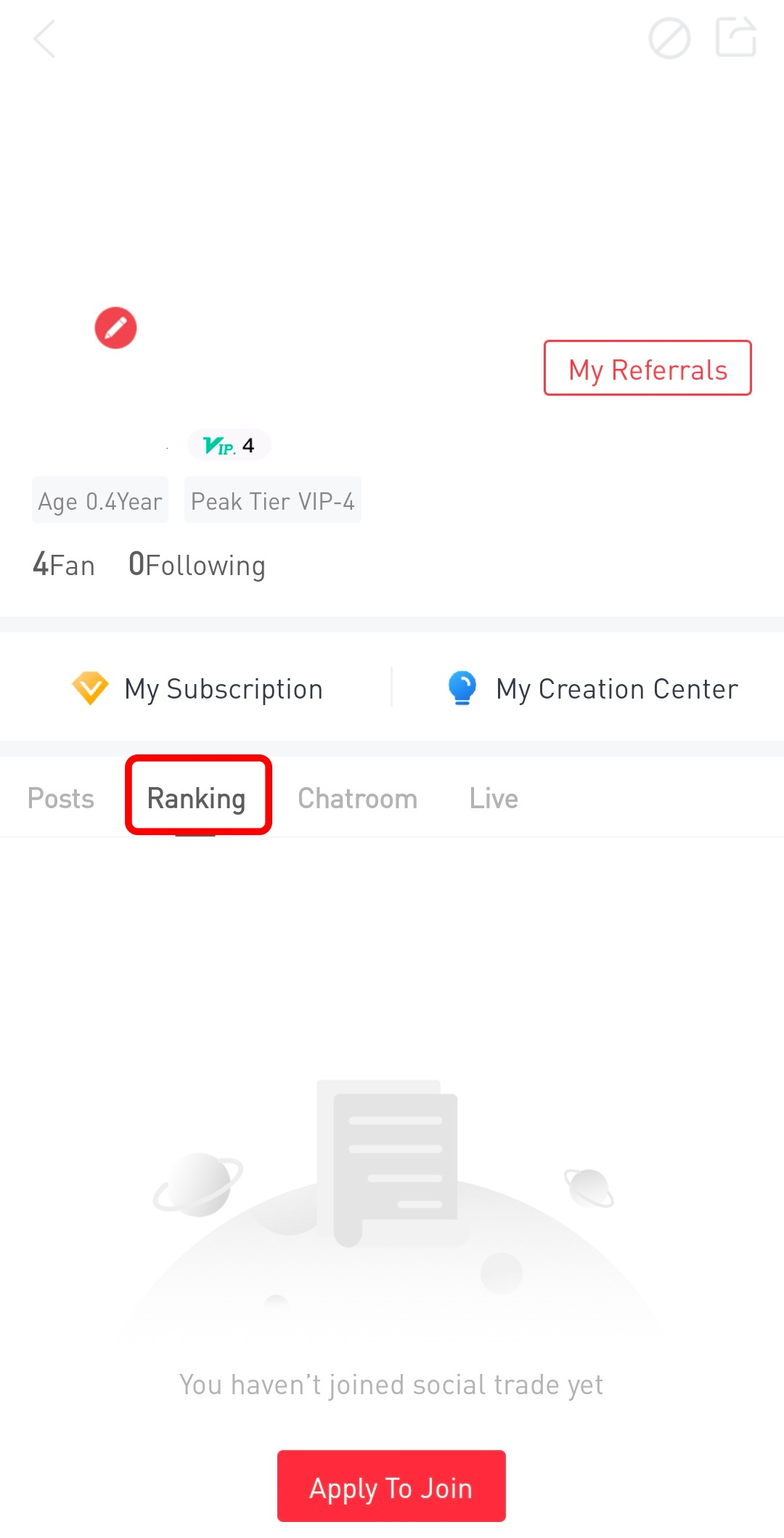The image size is (784, 1538).
Task: Select the Ranking tab
Action: (x=197, y=798)
